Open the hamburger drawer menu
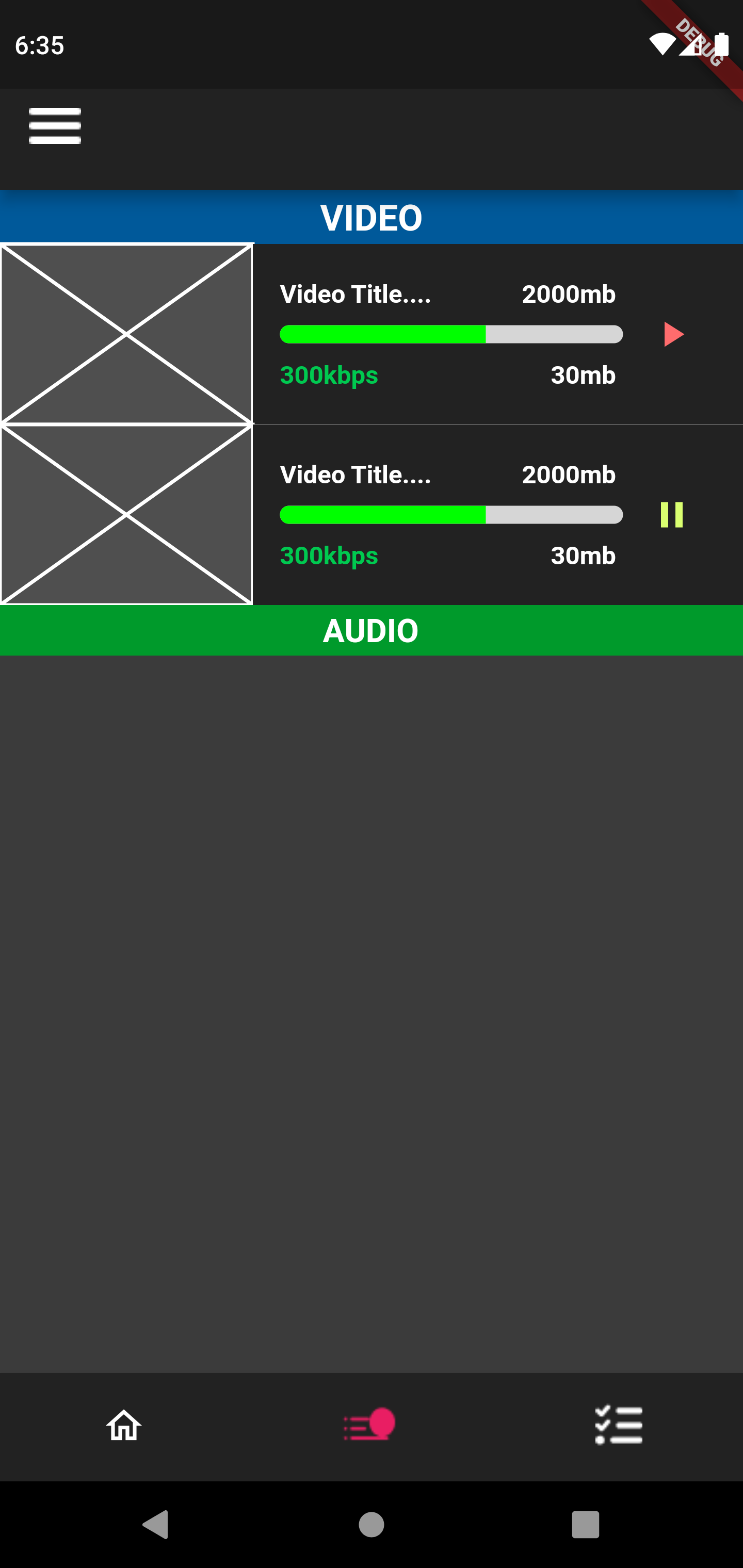Screen dimensions: 743x1568 [55, 126]
